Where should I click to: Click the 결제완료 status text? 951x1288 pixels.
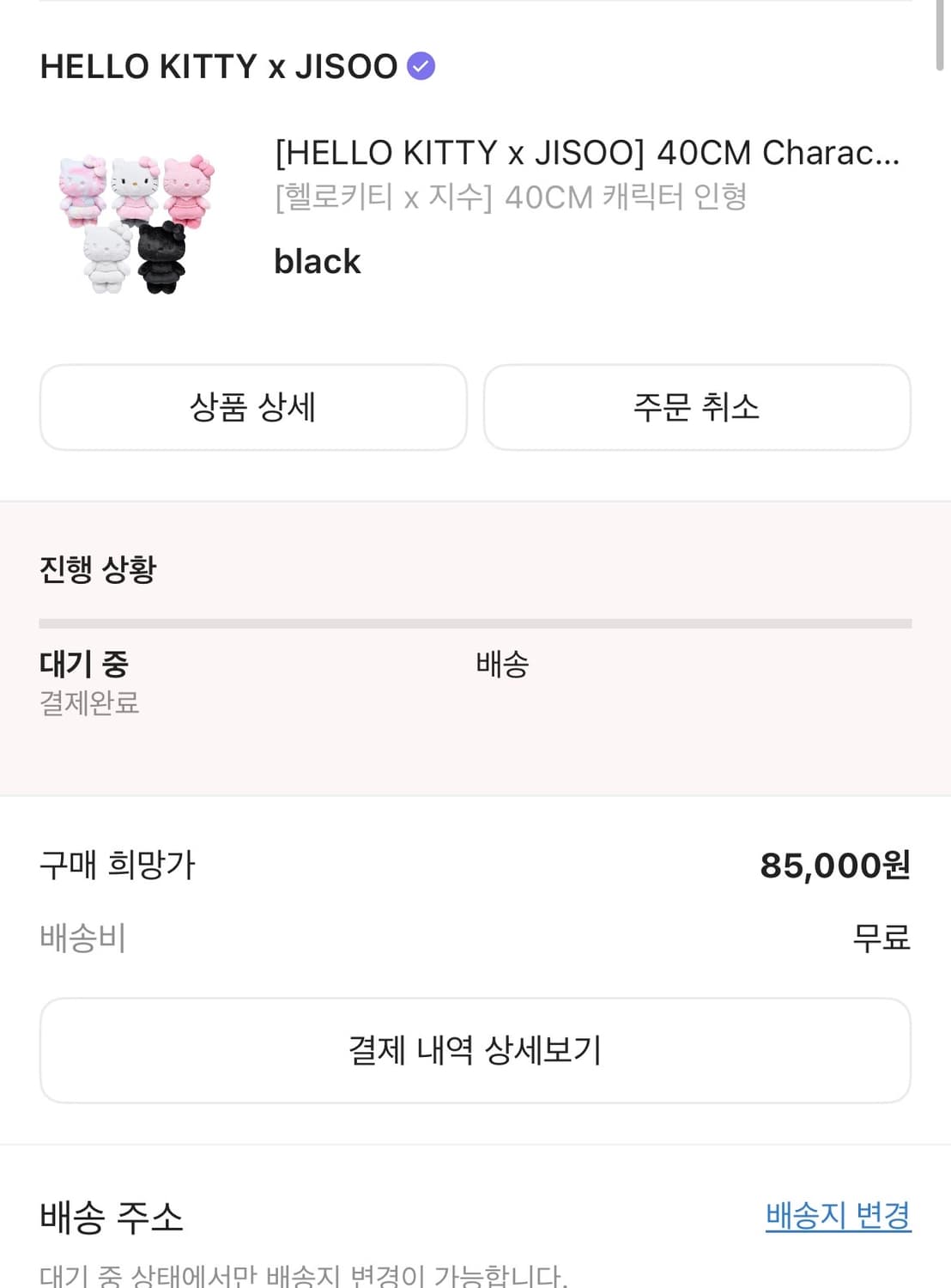tap(90, 704)
